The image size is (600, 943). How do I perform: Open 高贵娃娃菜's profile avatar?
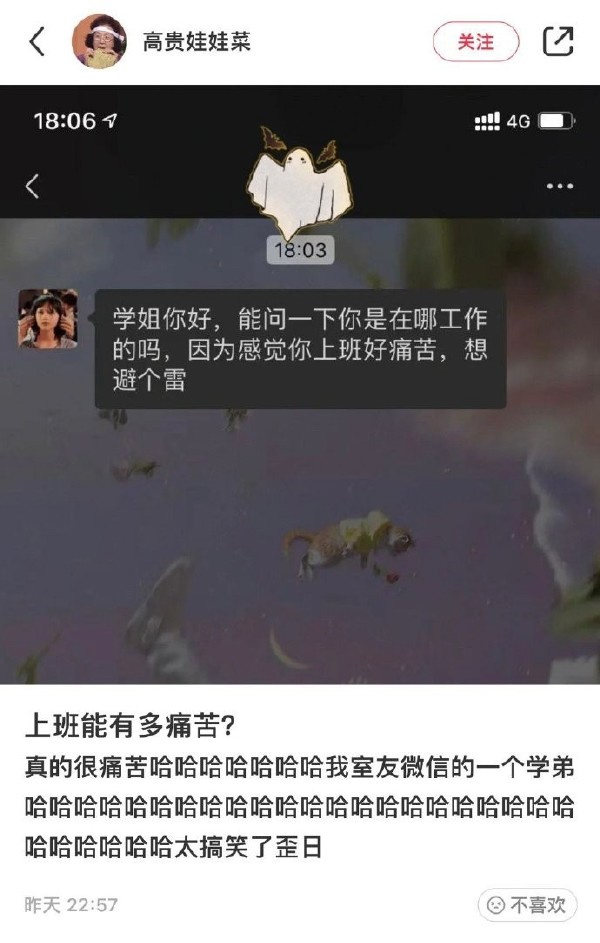pyautogui.click(x=99, y=41)
